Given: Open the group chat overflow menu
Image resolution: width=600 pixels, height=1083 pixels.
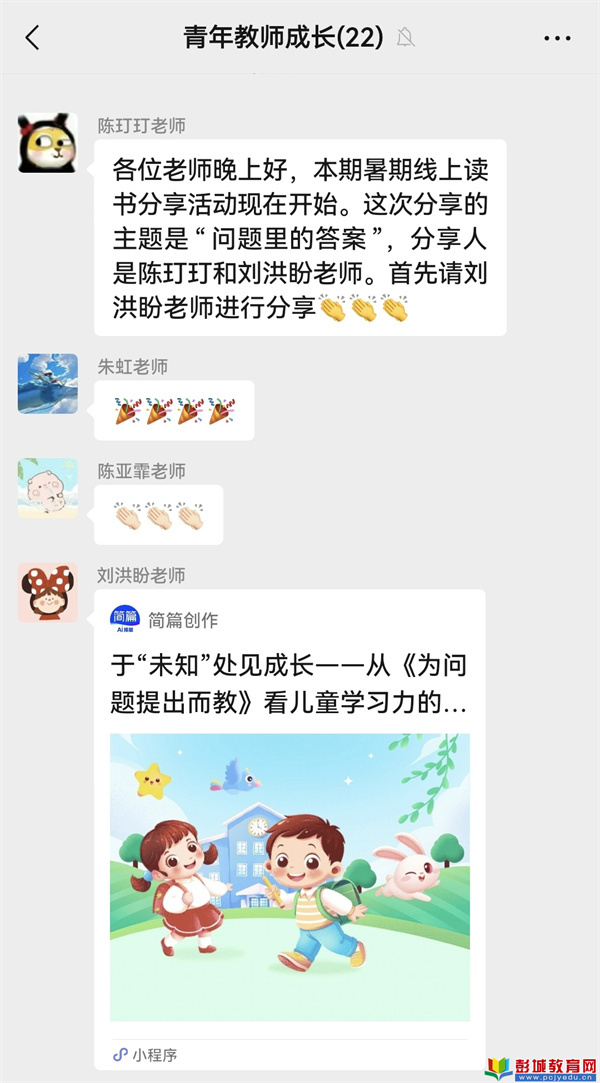Looking at the screenshot, I should pos(557,38).
